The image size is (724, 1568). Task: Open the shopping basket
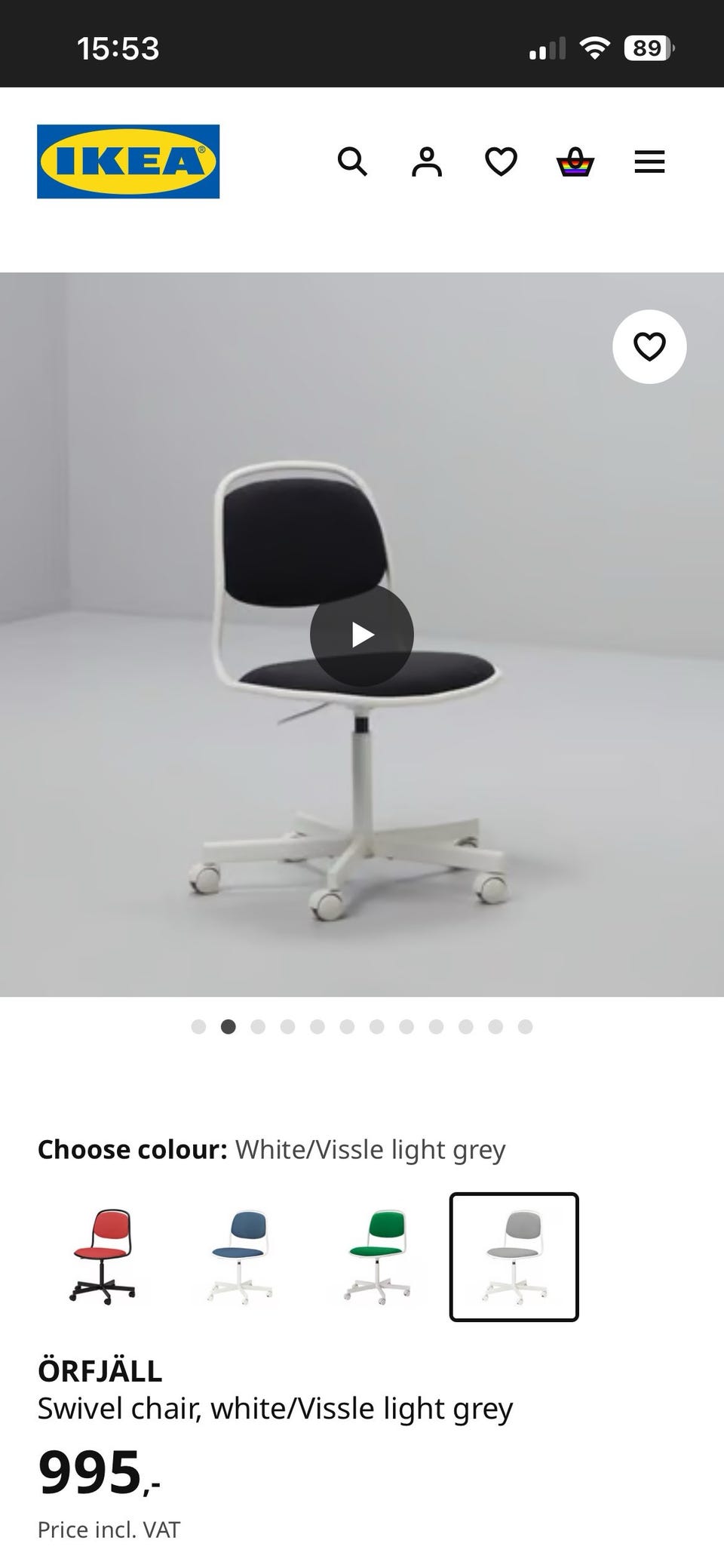click(575, 161)
